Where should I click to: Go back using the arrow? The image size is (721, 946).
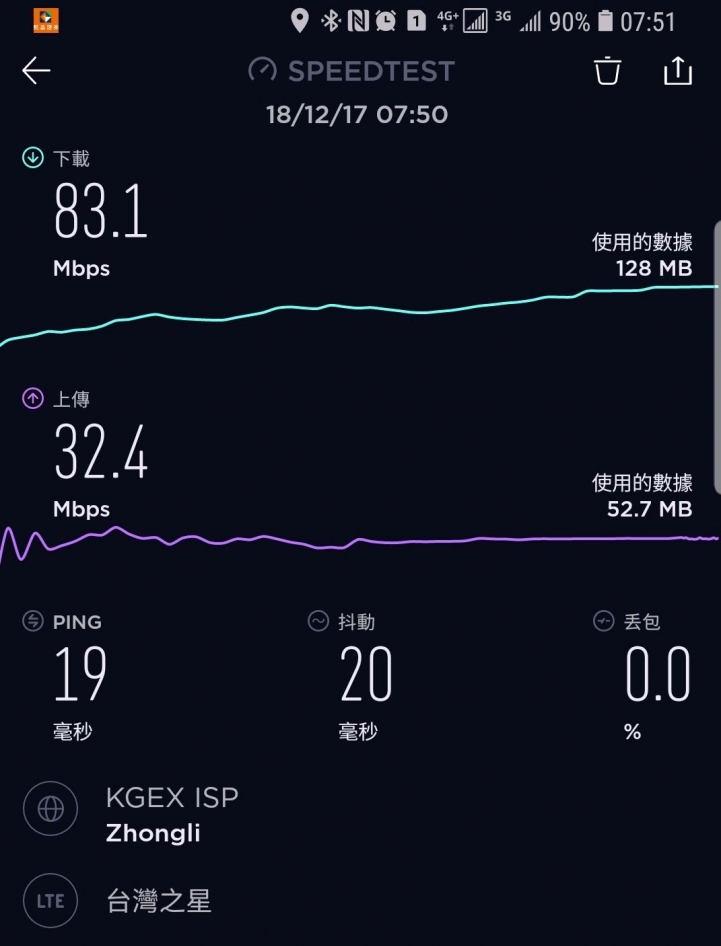pos(36,71)
